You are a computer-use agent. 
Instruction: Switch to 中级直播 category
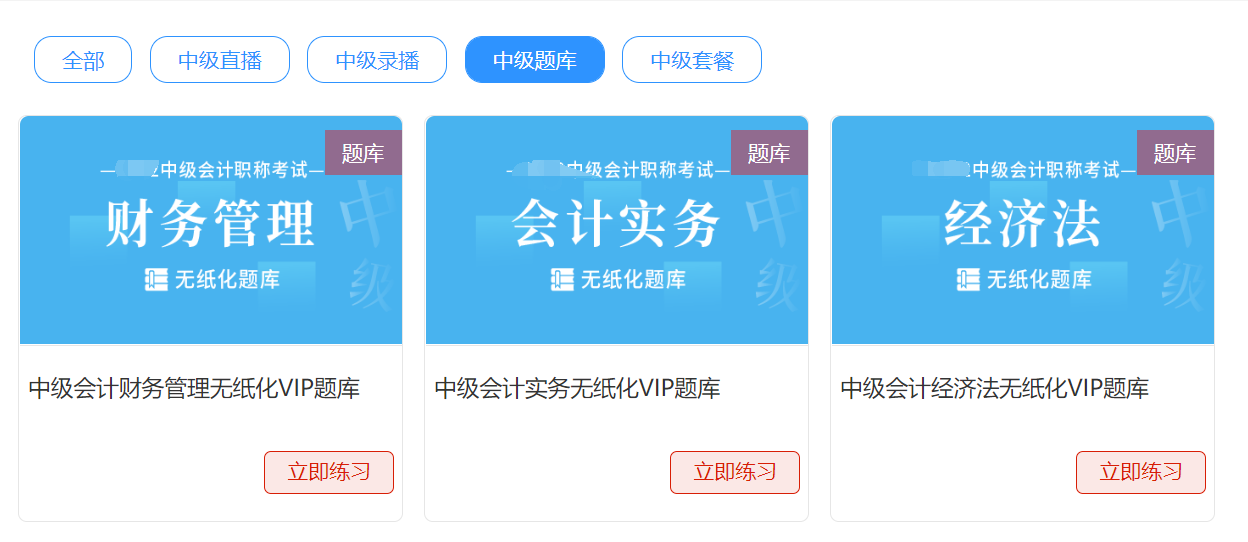click(x=220, y=60)
